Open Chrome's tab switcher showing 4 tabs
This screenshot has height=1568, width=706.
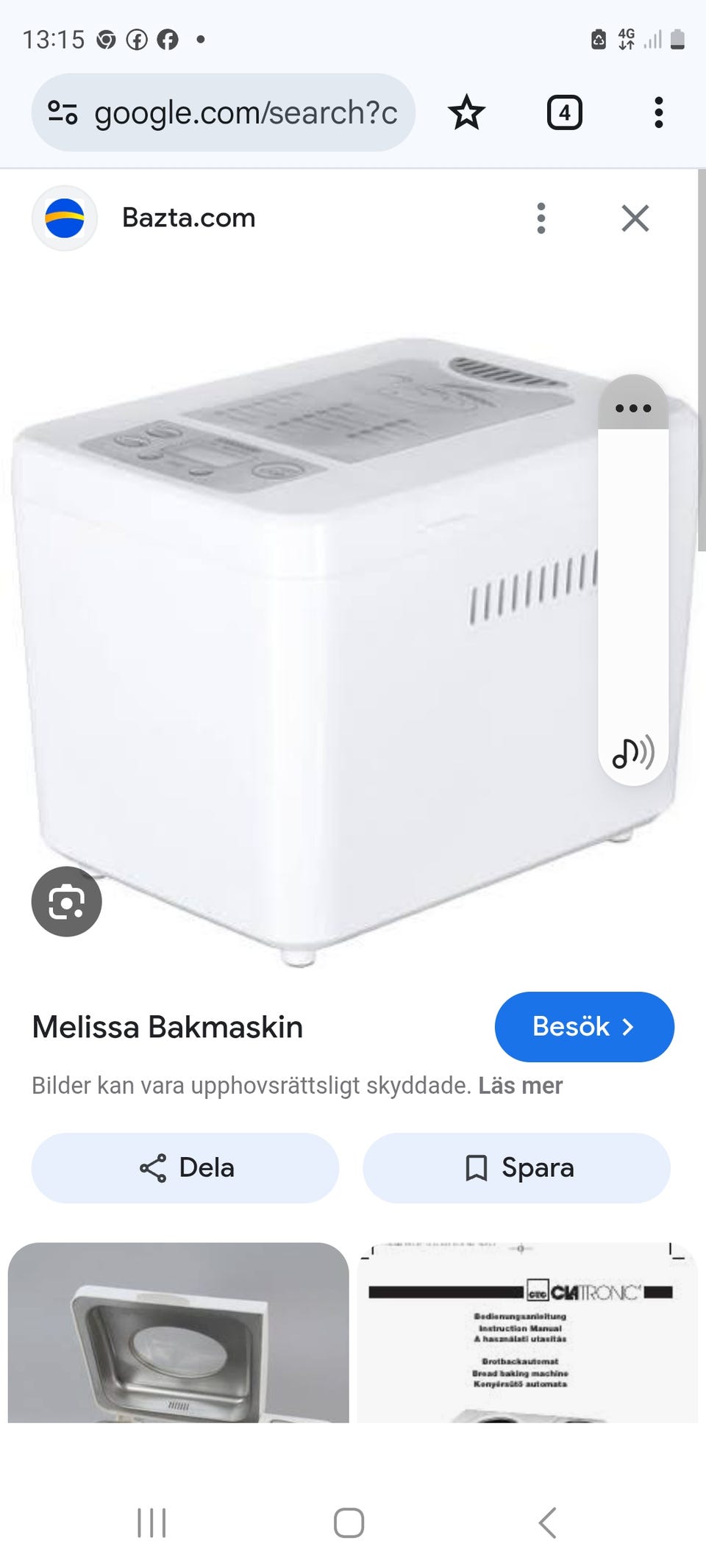click(x=563, y=112)
